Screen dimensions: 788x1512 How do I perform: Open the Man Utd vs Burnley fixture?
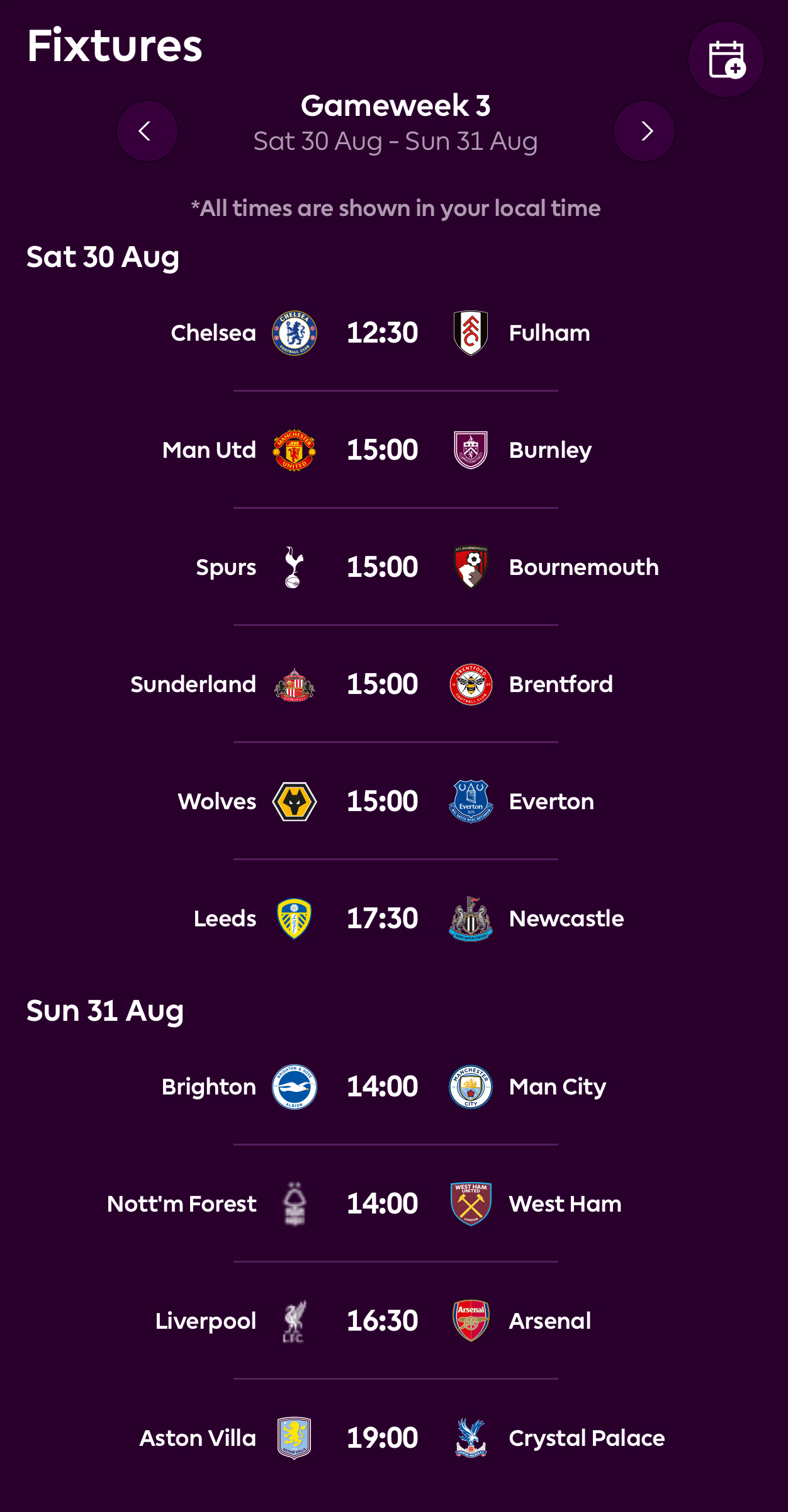point(383,450)
